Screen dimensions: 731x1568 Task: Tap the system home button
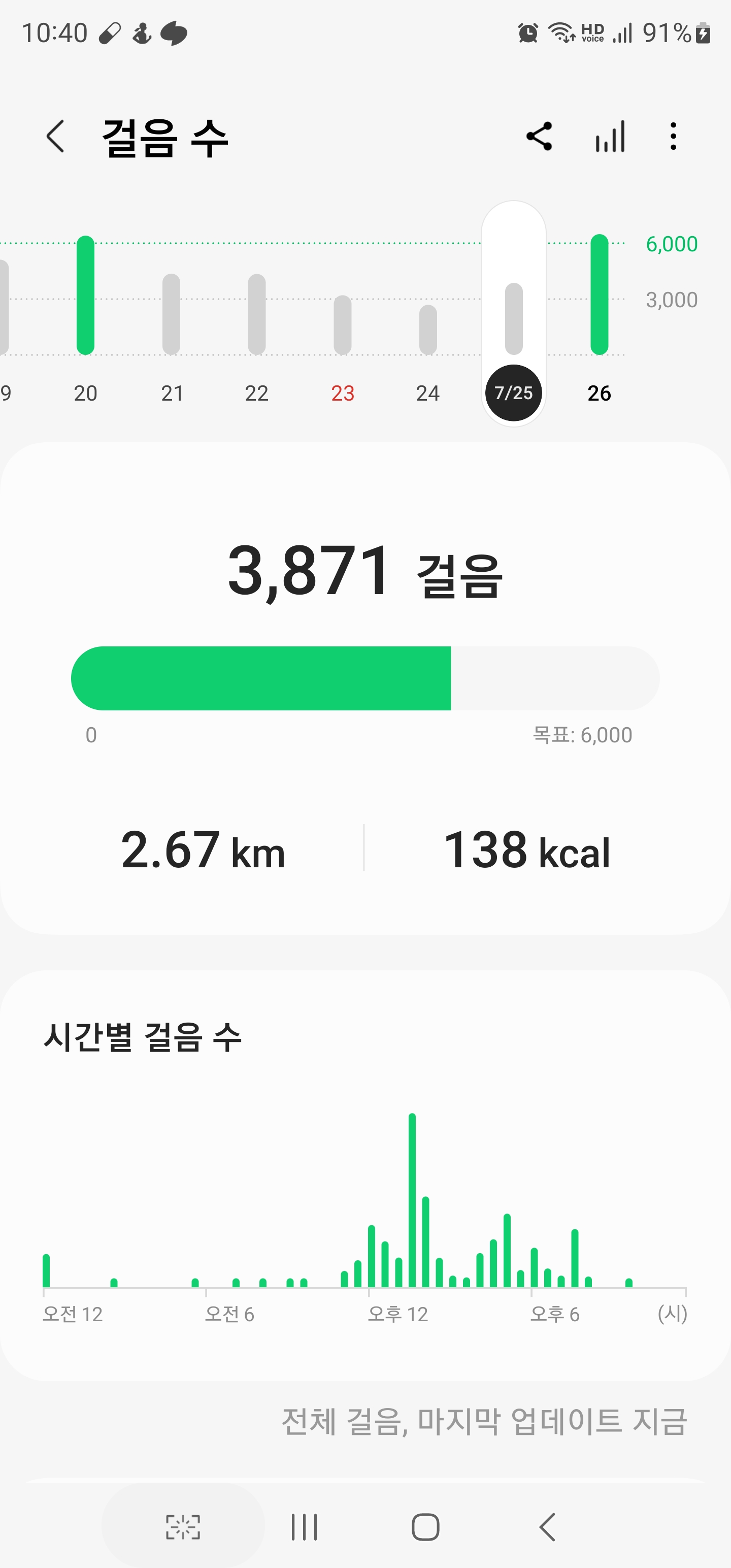pyautogui.click(x=425, y=1526)
